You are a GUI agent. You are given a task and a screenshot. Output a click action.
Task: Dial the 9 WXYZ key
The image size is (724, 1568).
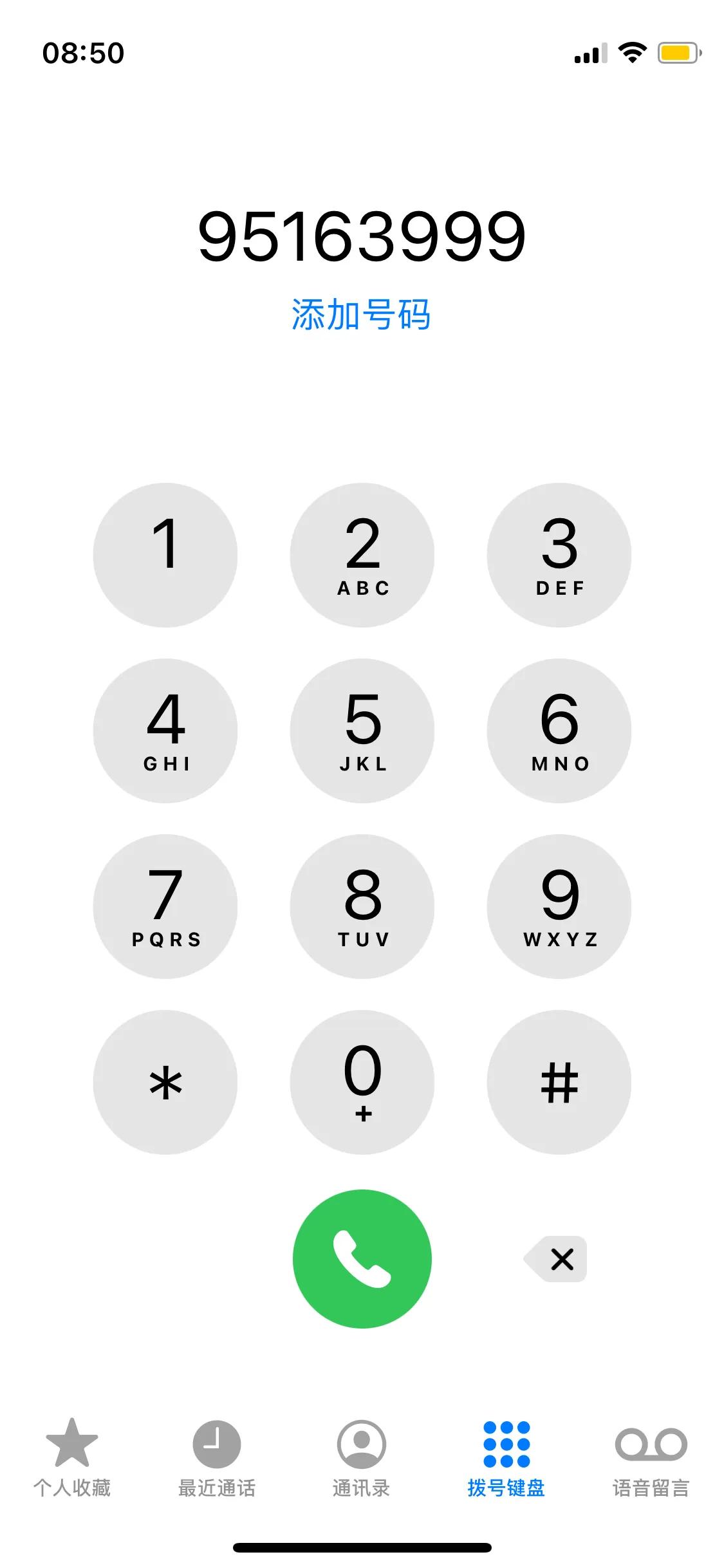[x=559, y=906]
